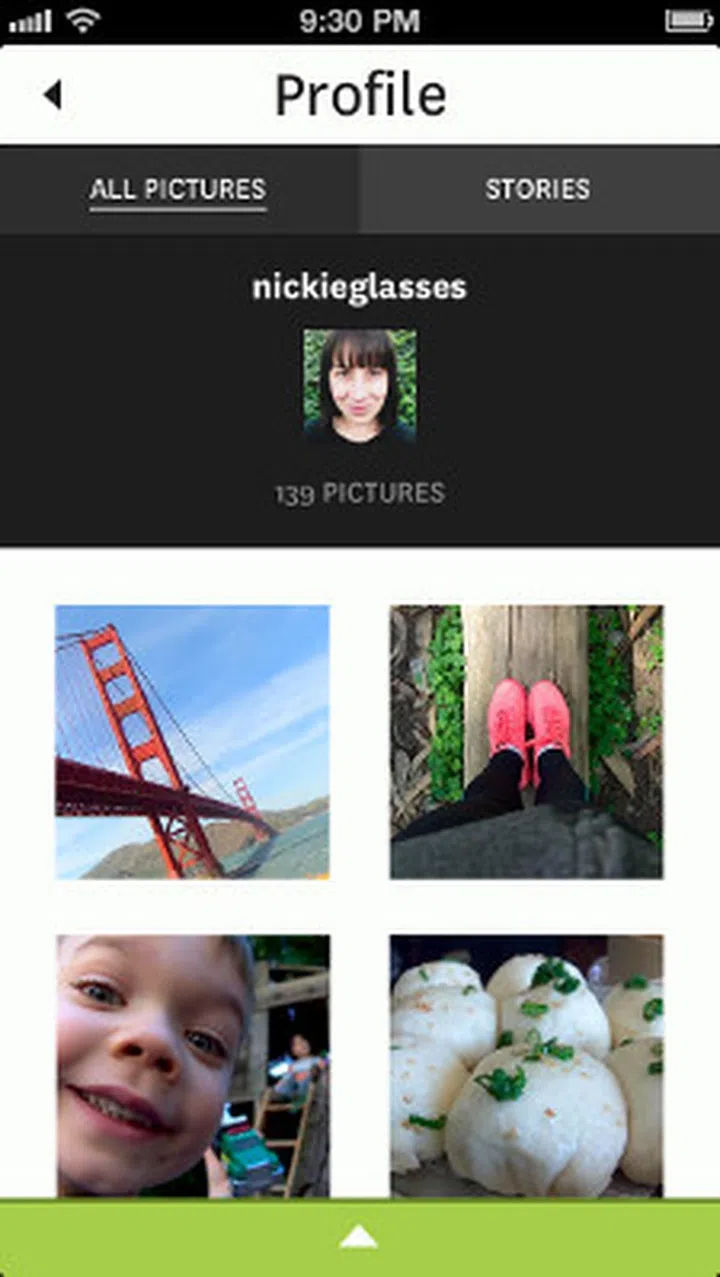Expand the green bottom bar arrow
Image resolution: width=720 pixels, height=1277 pixels.
(359, 1238)
